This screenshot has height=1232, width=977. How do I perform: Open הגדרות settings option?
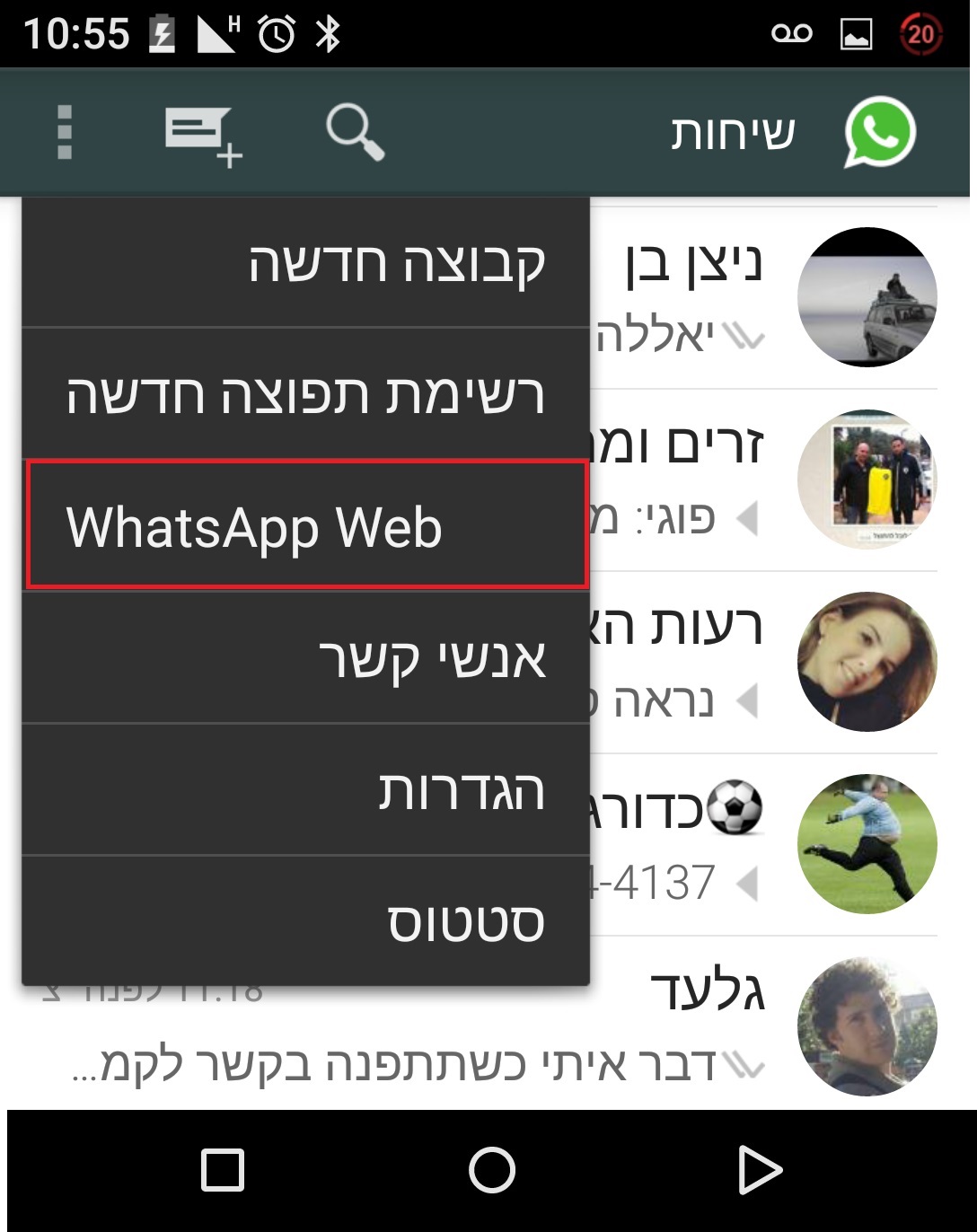pos(305,790)
